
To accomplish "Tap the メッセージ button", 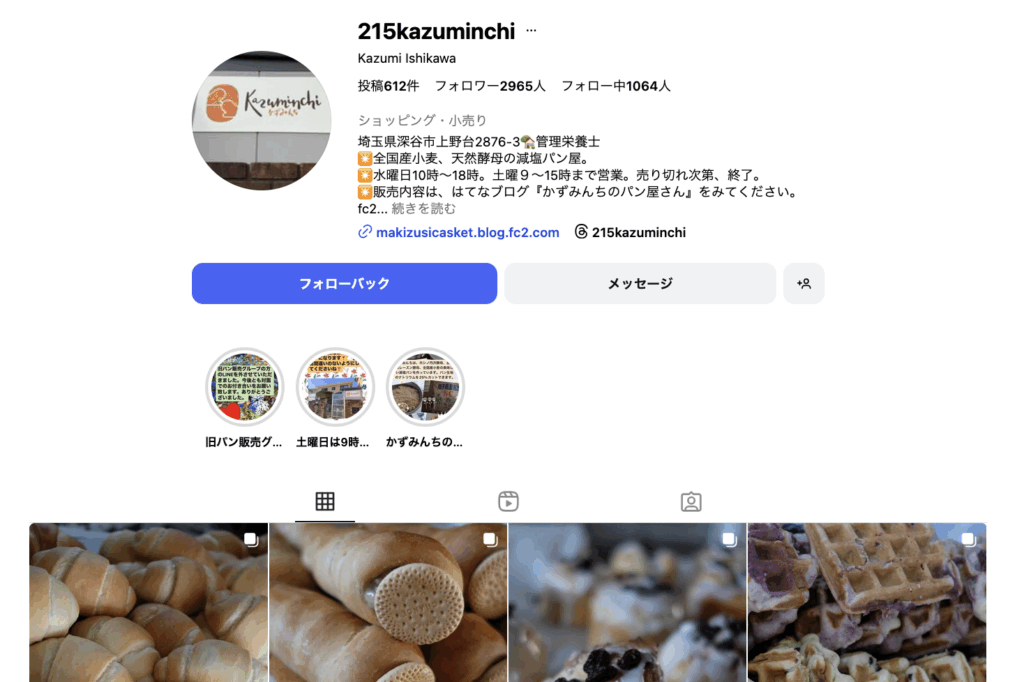I will (640, 284).
